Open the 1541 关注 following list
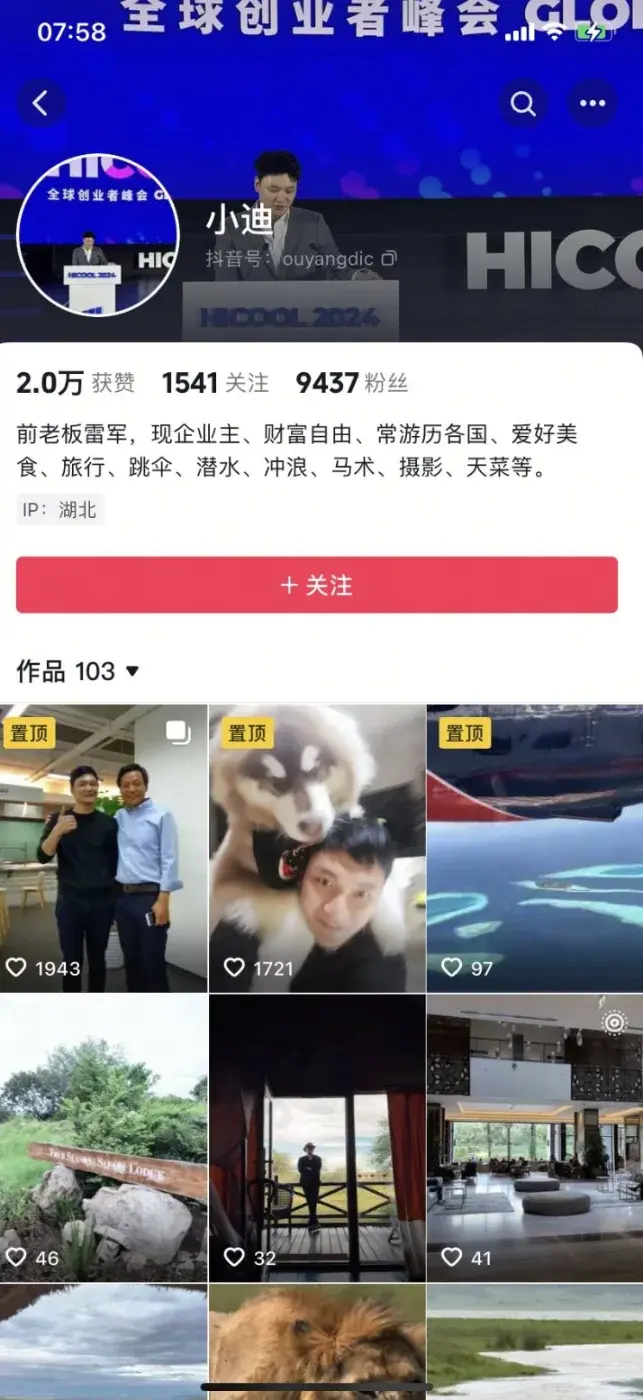 point(215,383)
